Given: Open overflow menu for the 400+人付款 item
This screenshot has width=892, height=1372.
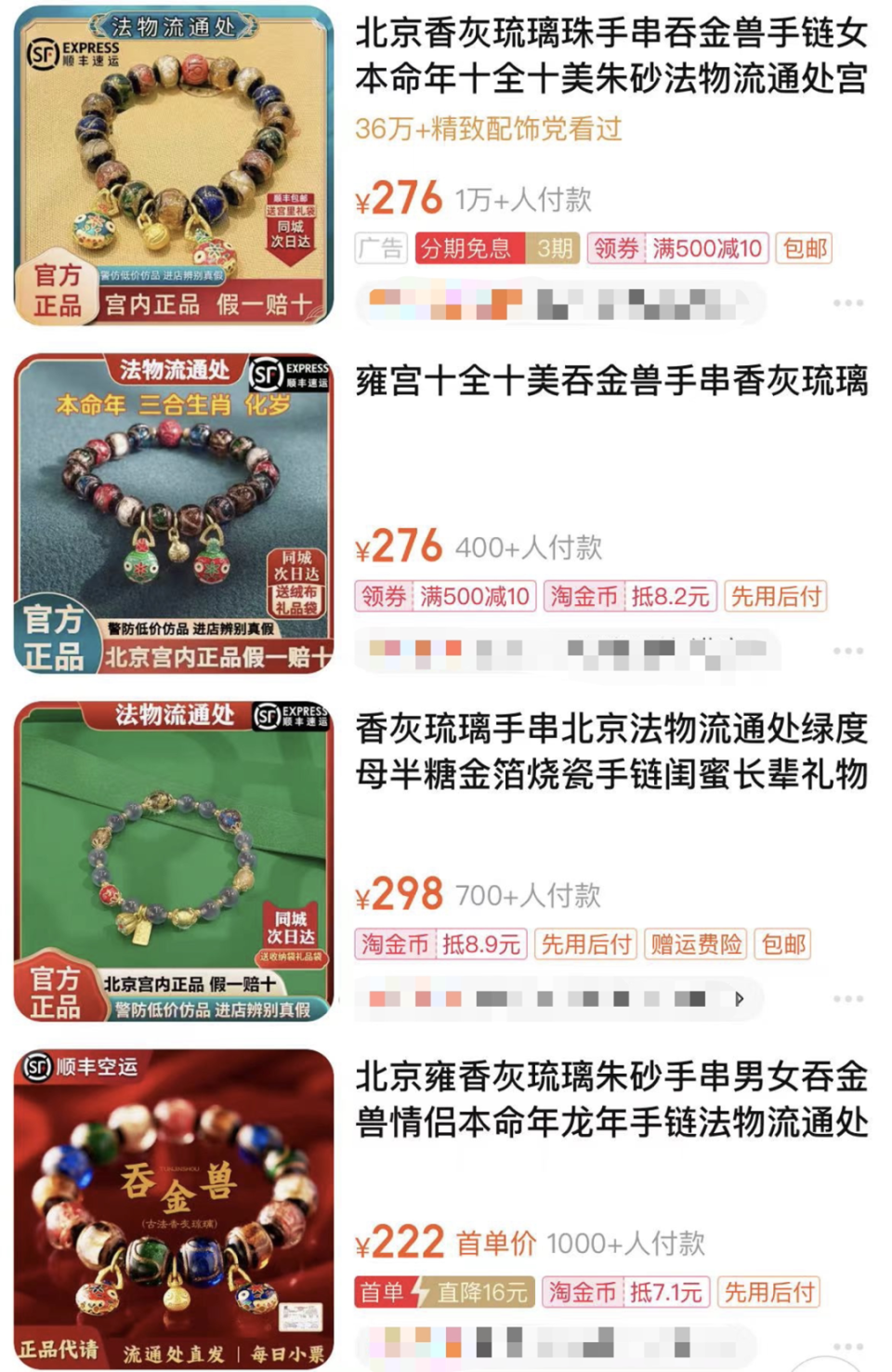Looking at the screenshot, I should 847,651.
